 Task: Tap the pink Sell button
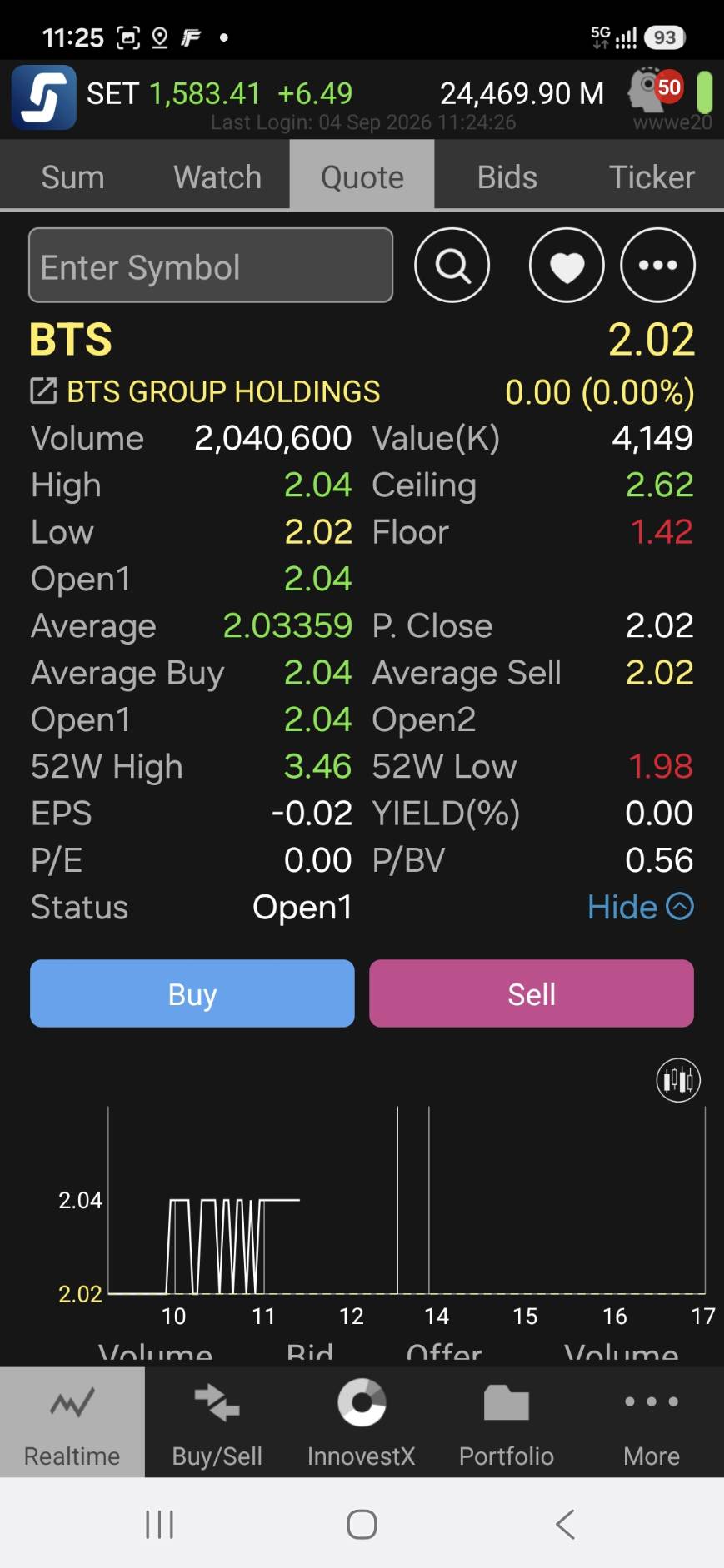pos(532,993)
